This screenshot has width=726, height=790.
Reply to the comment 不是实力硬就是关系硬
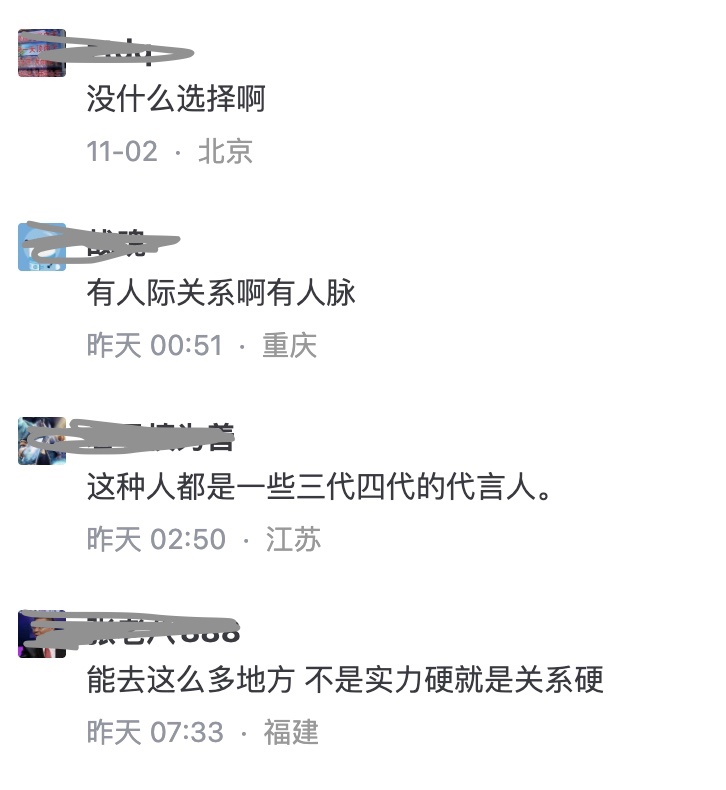coord(344,682)
